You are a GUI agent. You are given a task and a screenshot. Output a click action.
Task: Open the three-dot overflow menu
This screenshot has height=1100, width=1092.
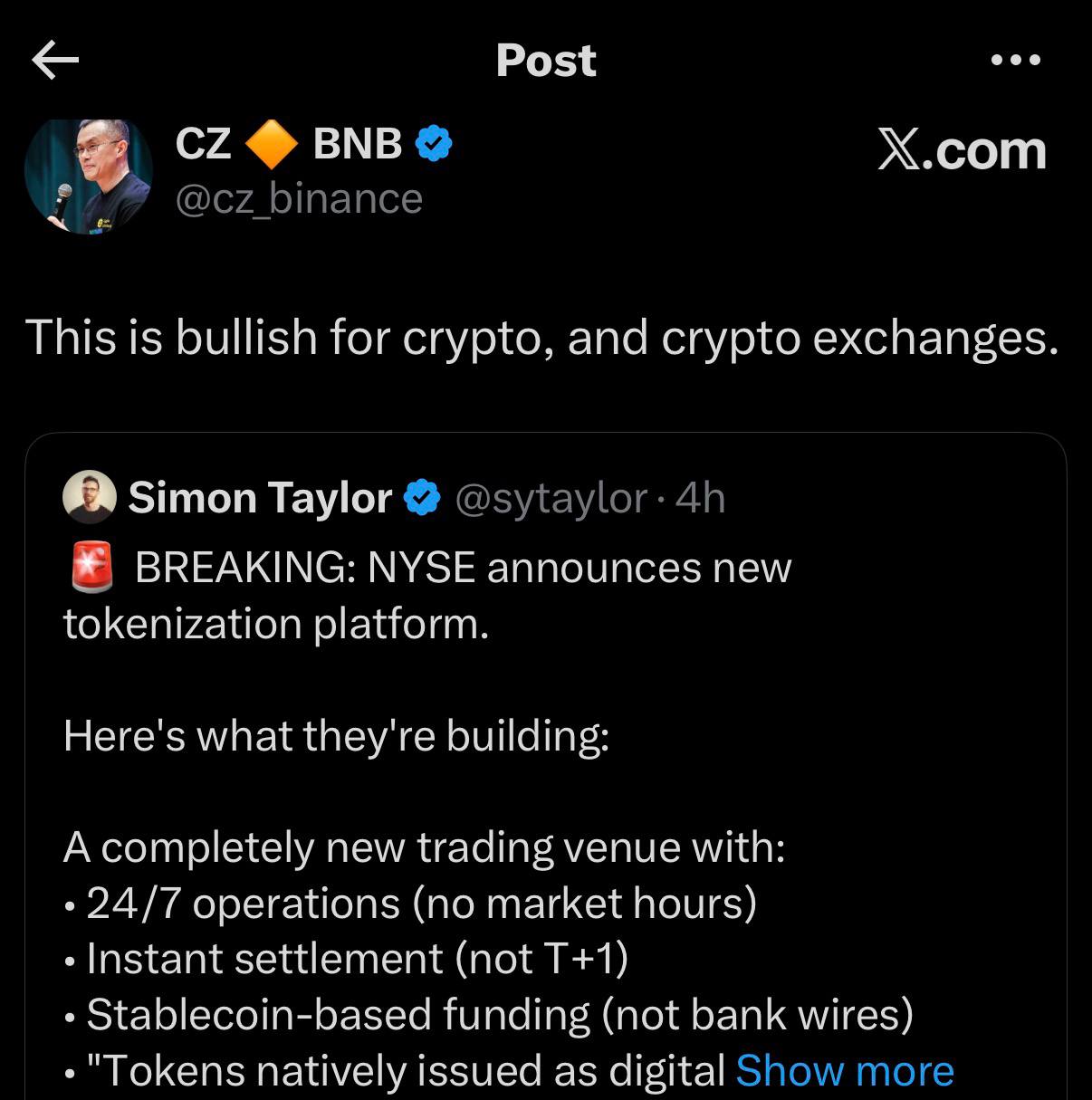pyautogui.click(x=1016, y=61)
